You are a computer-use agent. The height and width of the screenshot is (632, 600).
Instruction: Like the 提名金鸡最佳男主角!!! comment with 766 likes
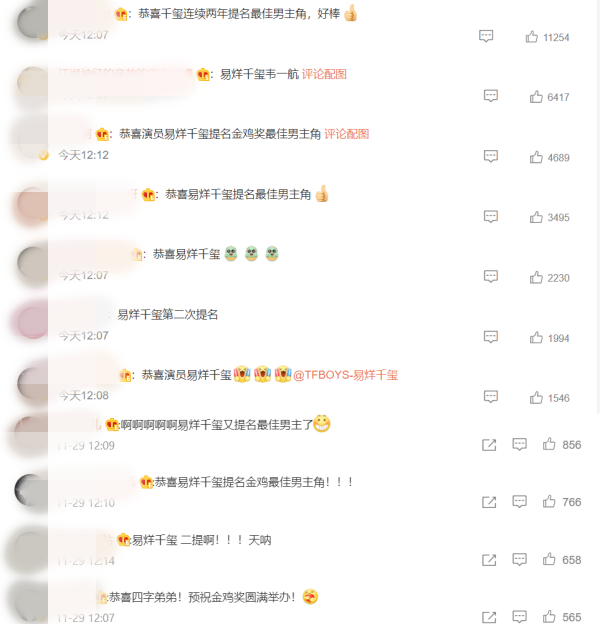[x=549, y=501]
